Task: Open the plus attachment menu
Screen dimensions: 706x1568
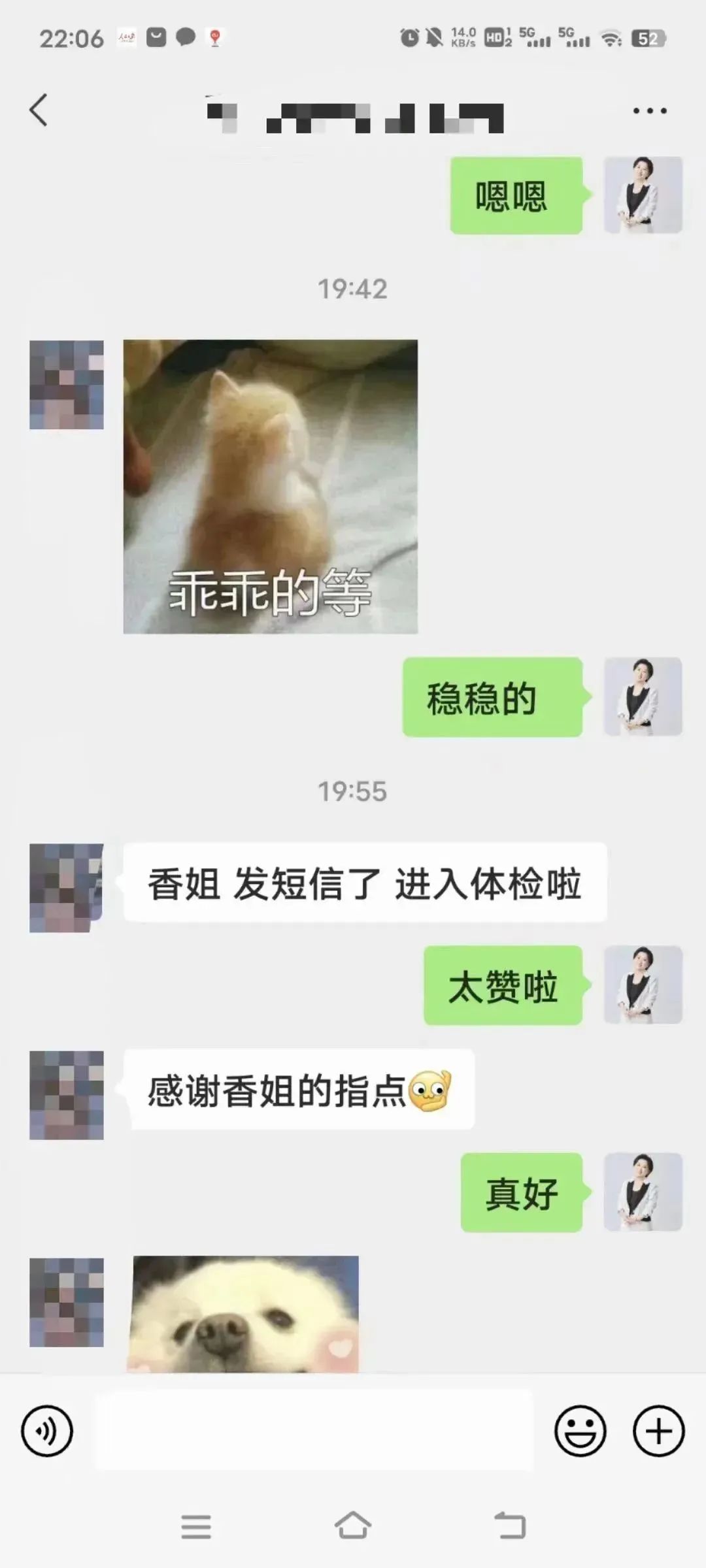Action: (658, 1431)
